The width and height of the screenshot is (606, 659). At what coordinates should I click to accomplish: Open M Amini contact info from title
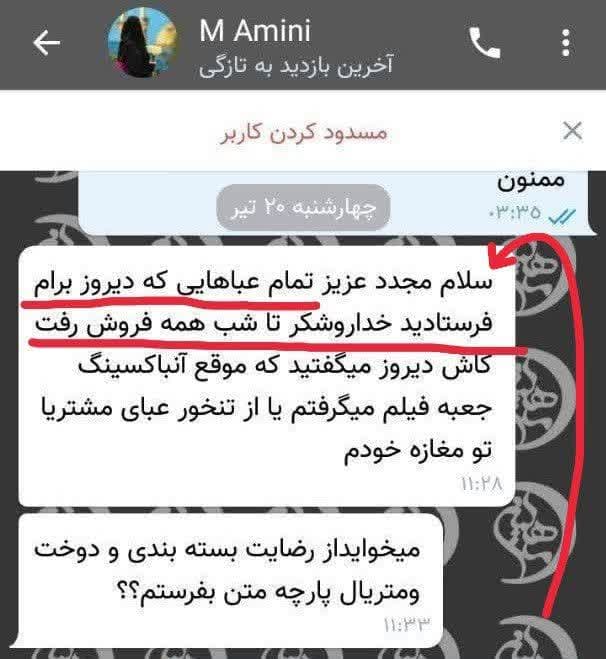255,31
